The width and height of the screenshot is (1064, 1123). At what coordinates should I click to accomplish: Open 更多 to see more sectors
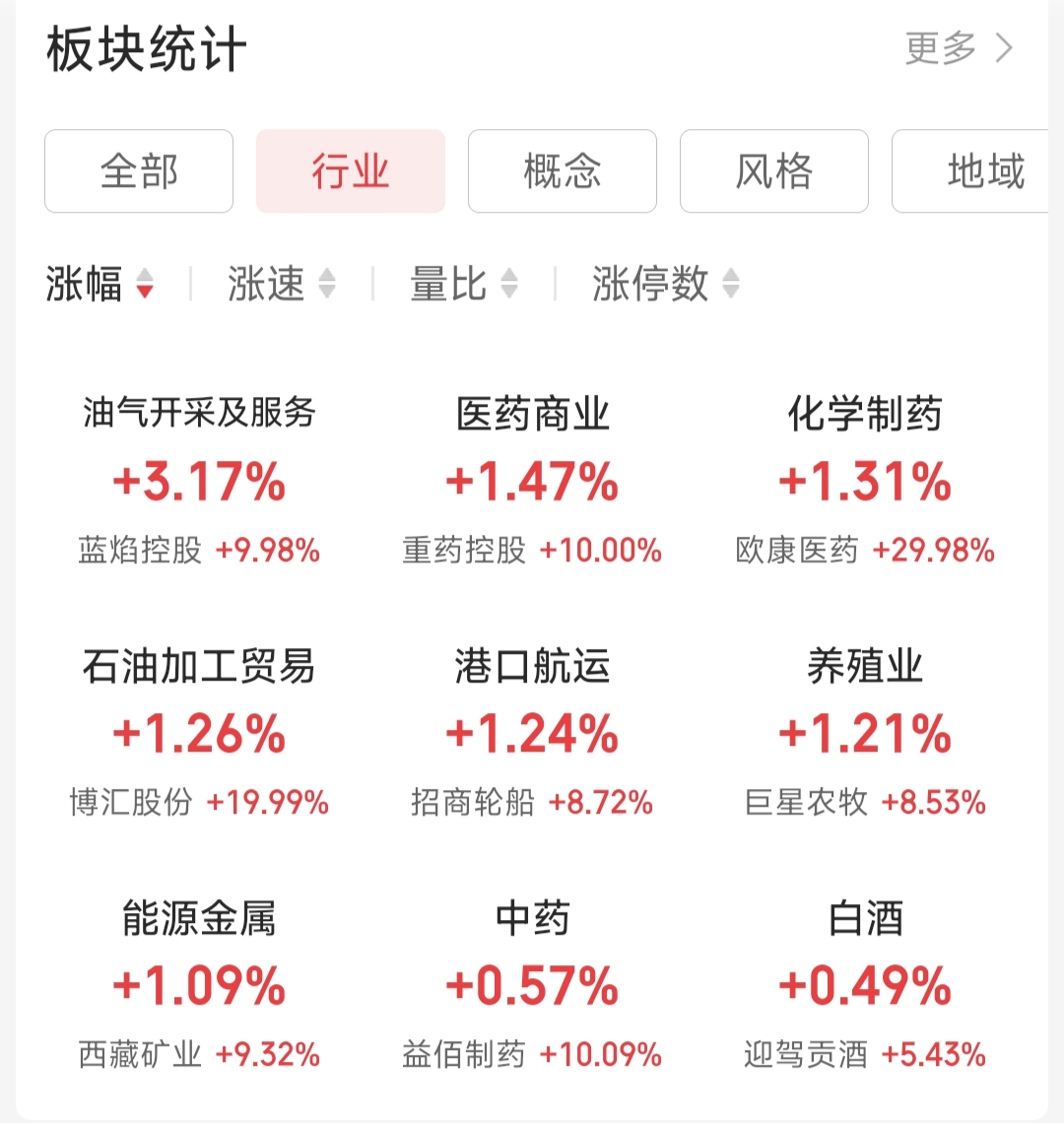[x=958, y=48]
